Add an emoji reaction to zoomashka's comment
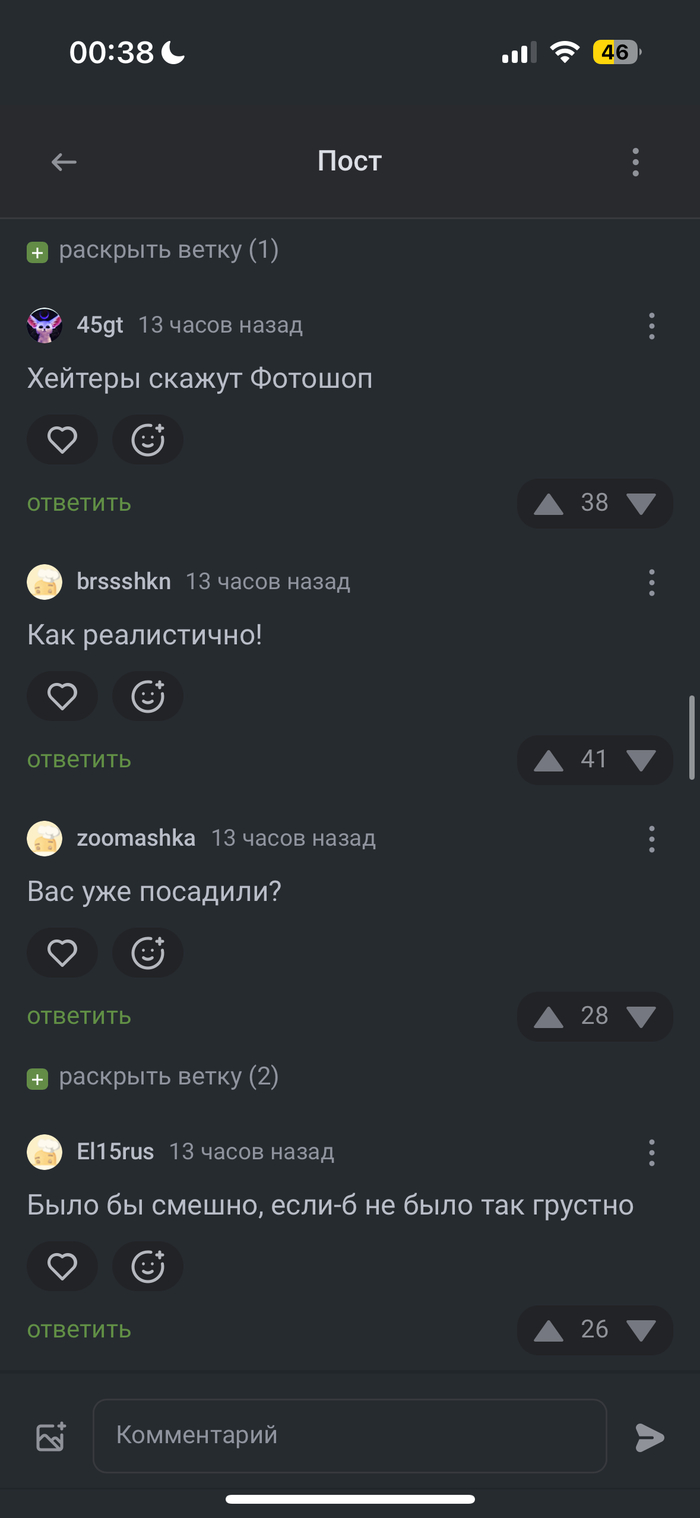 148,953
